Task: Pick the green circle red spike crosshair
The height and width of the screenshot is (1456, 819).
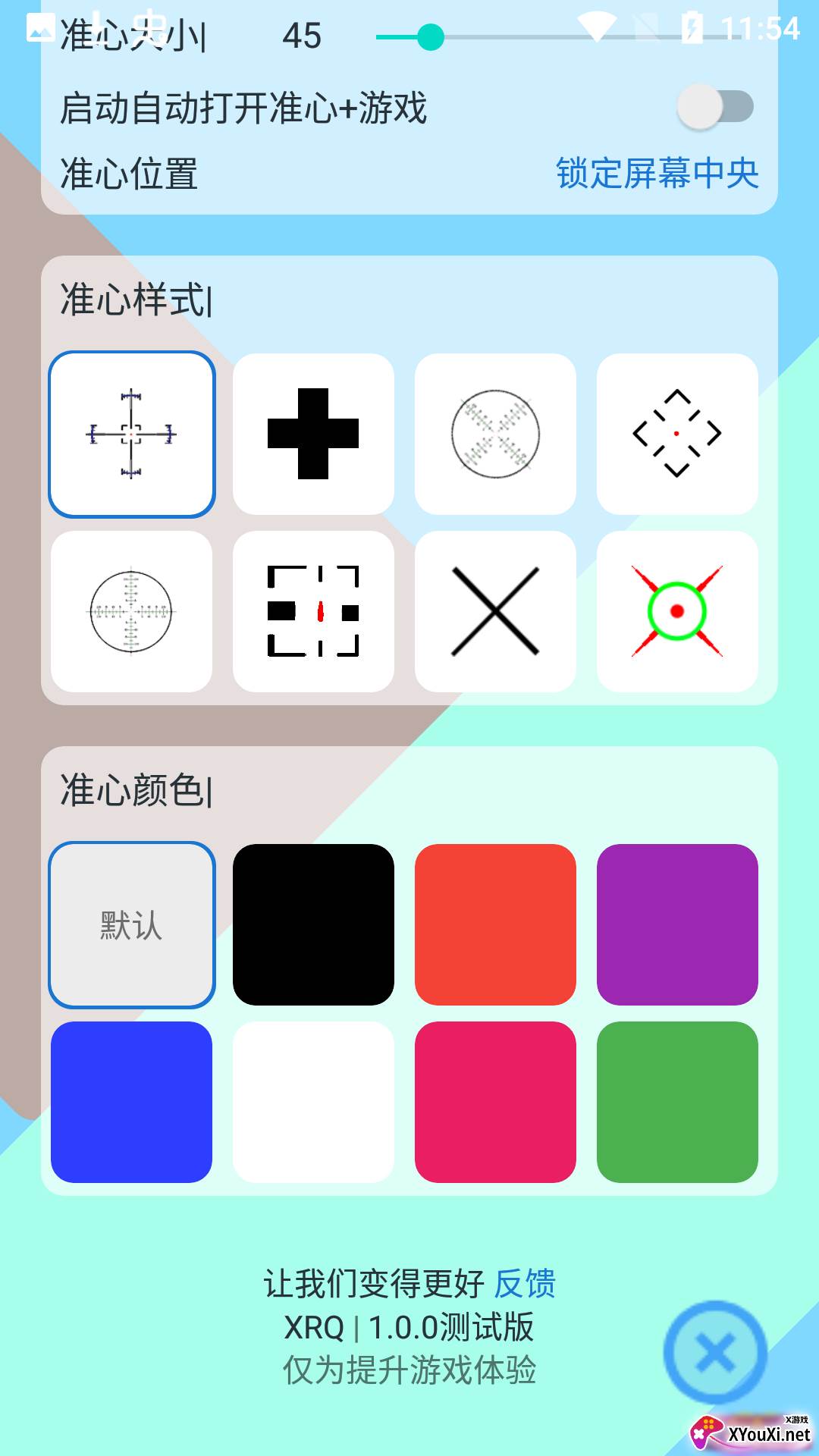Action: 677,611
